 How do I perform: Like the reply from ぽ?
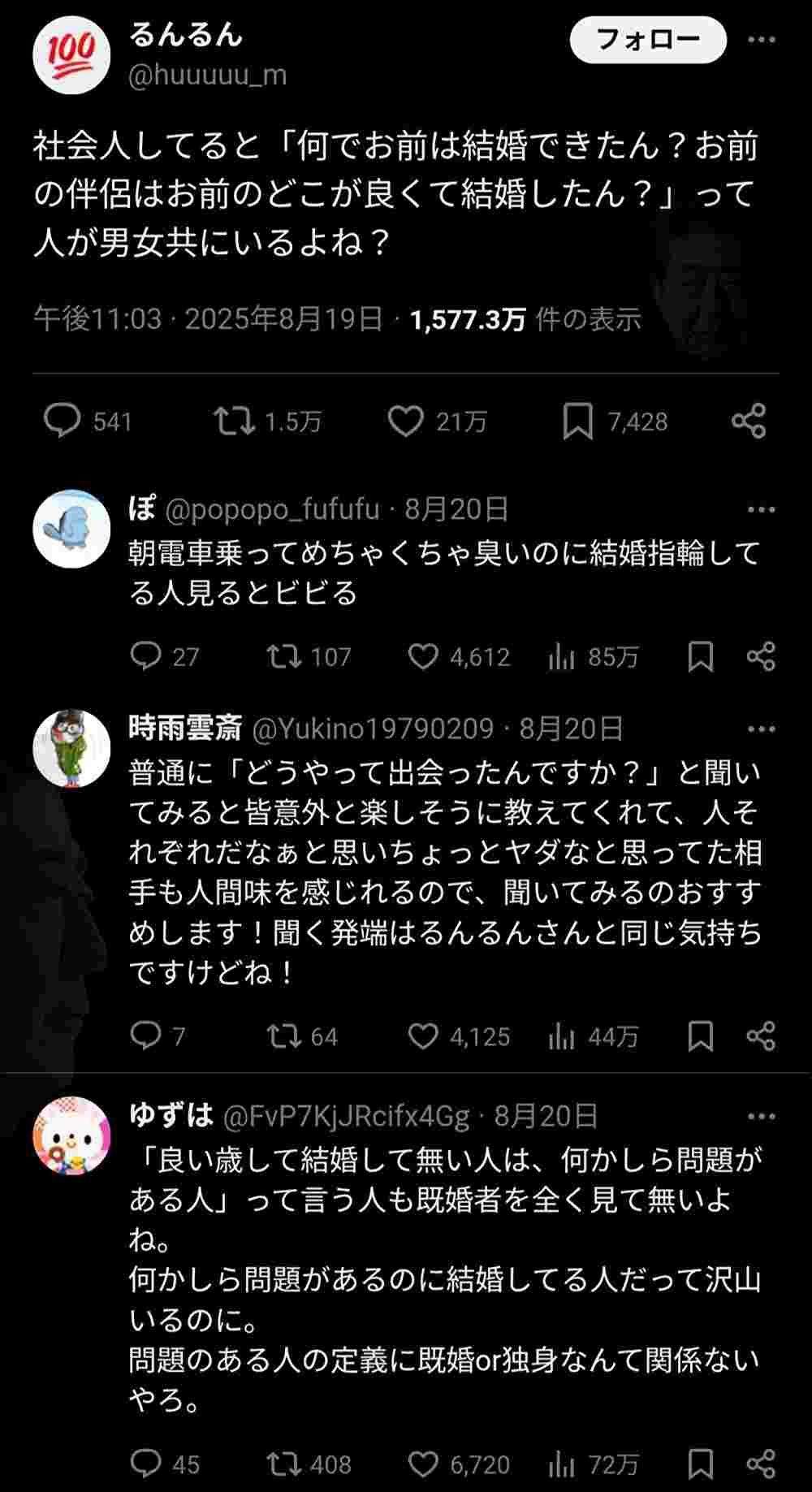tap(422, 656)
